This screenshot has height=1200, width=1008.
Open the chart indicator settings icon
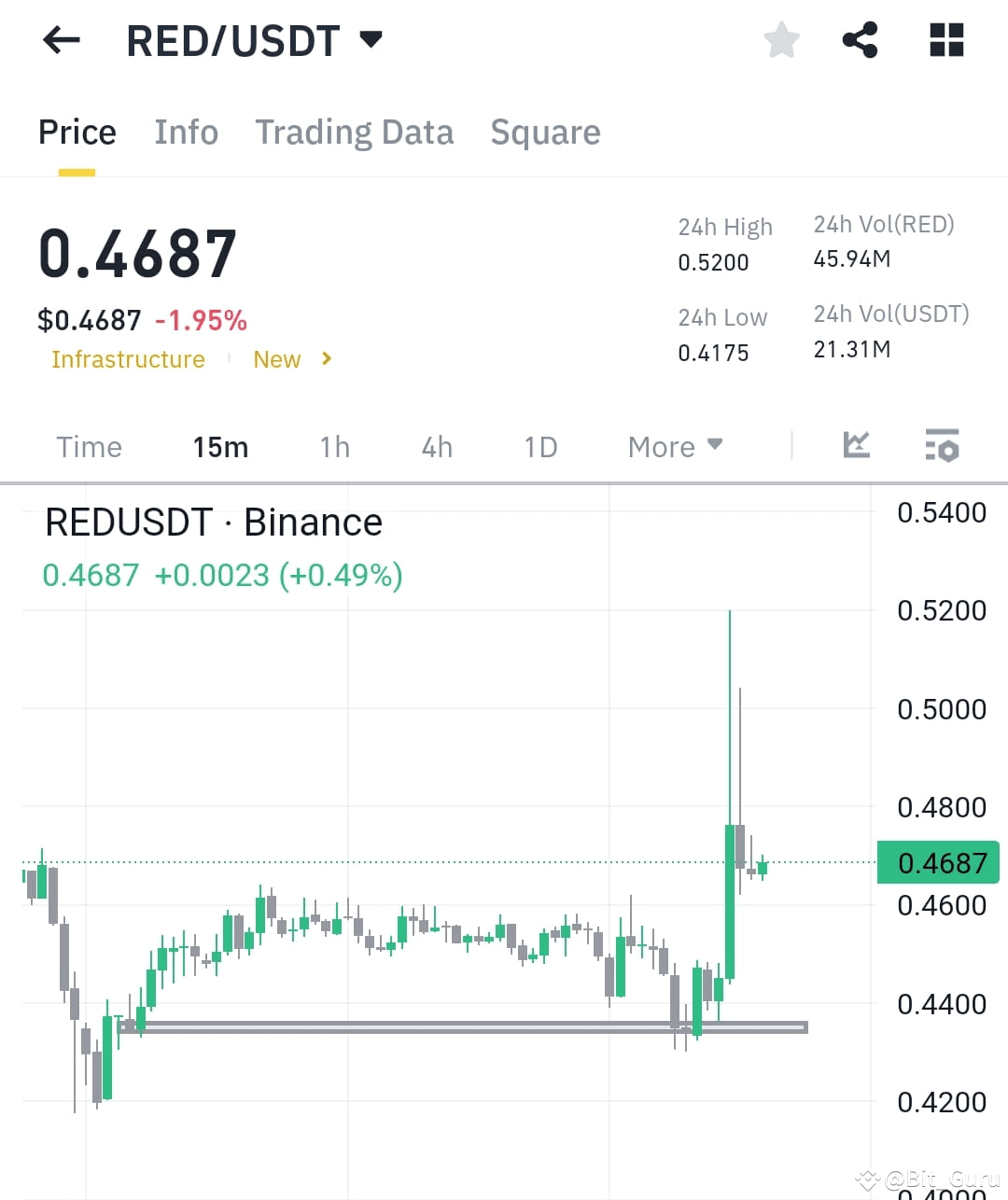(x=943, y=446)
